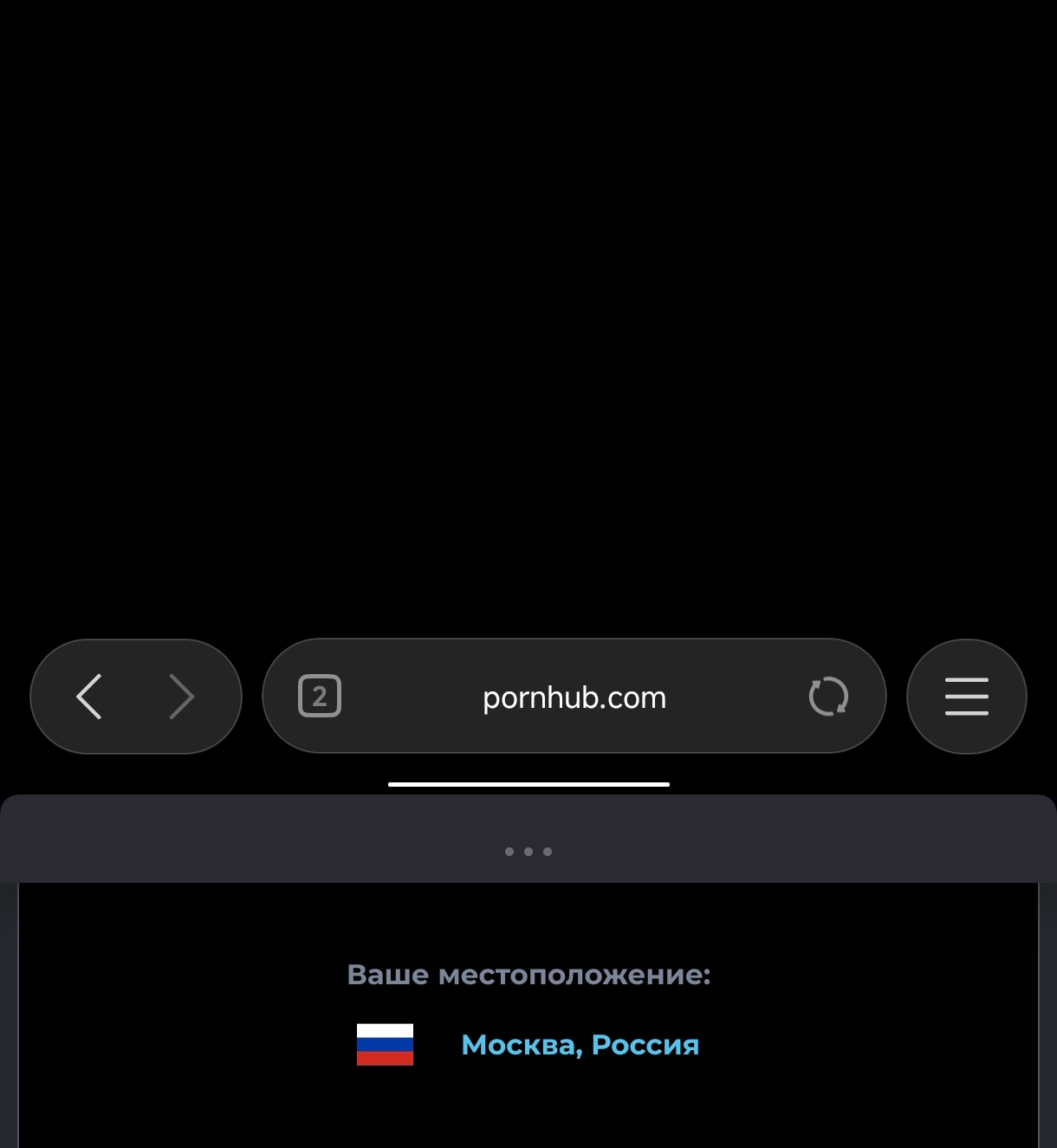Screen dimensions: 1057x1148
Task: Tap the pornhub.com address bar
Action: click(x=574, y=697)
